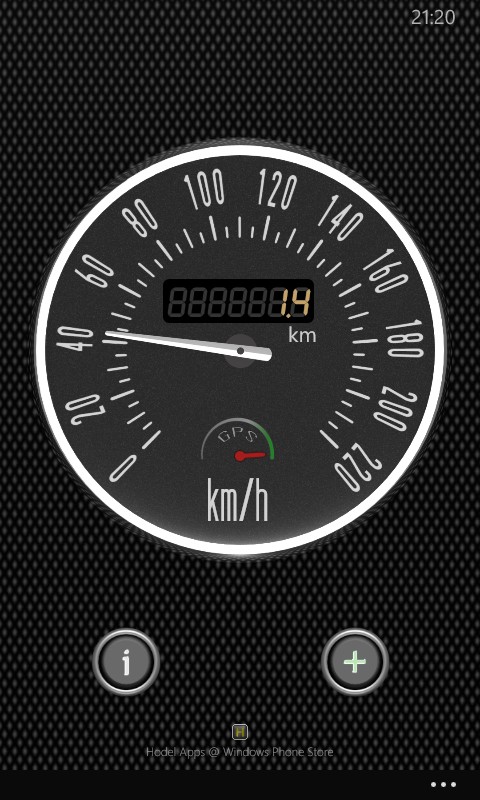The width and height of the screenshot is (480, 800).
Task: Open the info button
Action: coord(126,662)
